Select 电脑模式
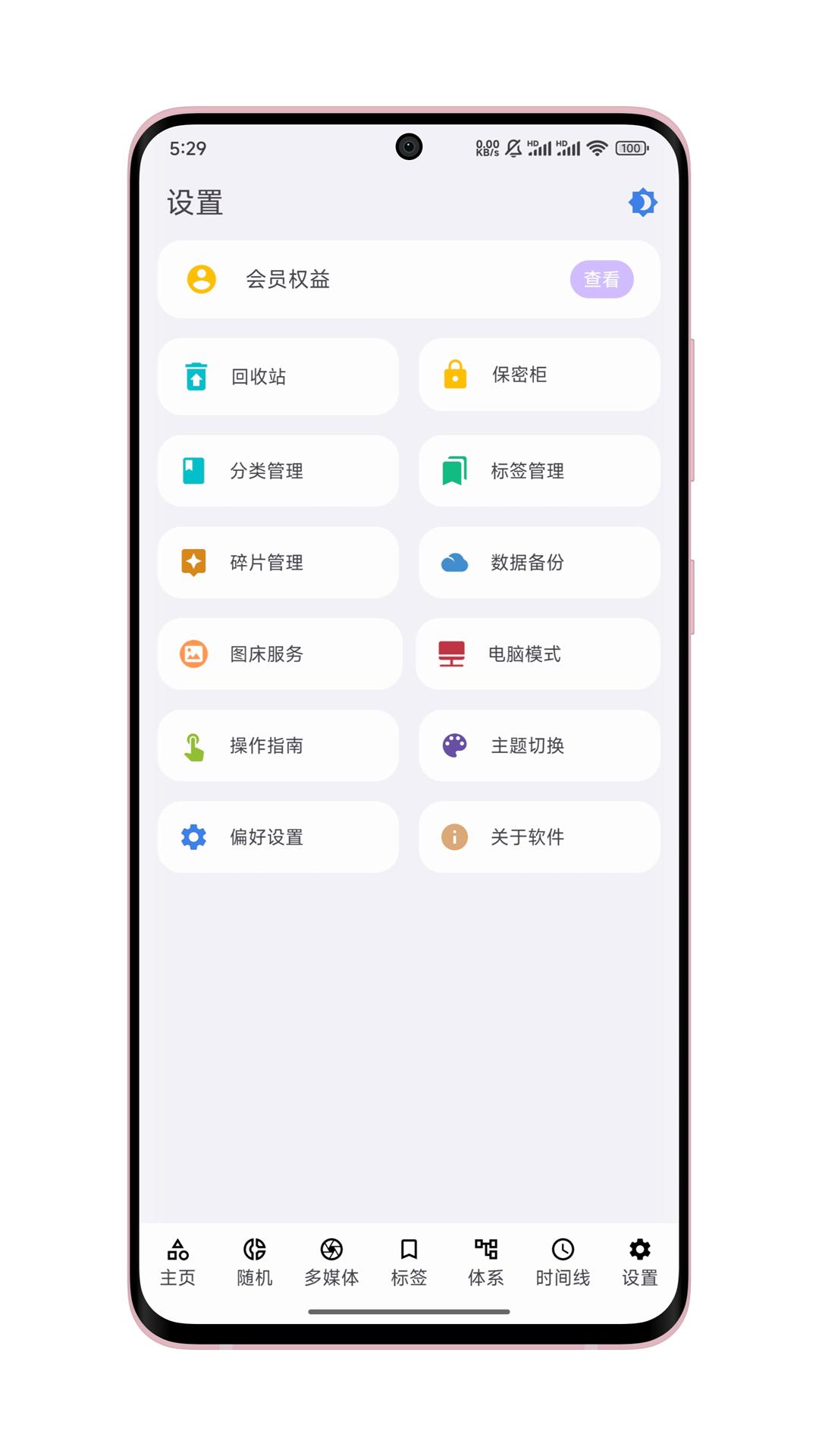Screen dimensions: 819x1456 538,654
